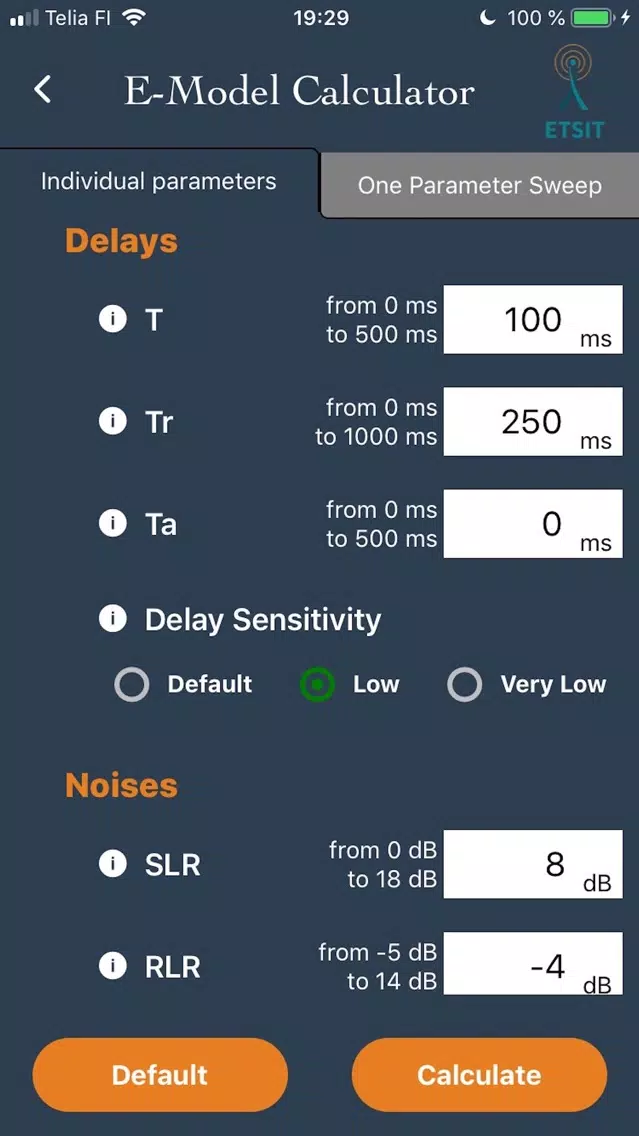Select the Default delay sensitivity option
Viewport: 639px width, 1136px height.
click(183, 684)
